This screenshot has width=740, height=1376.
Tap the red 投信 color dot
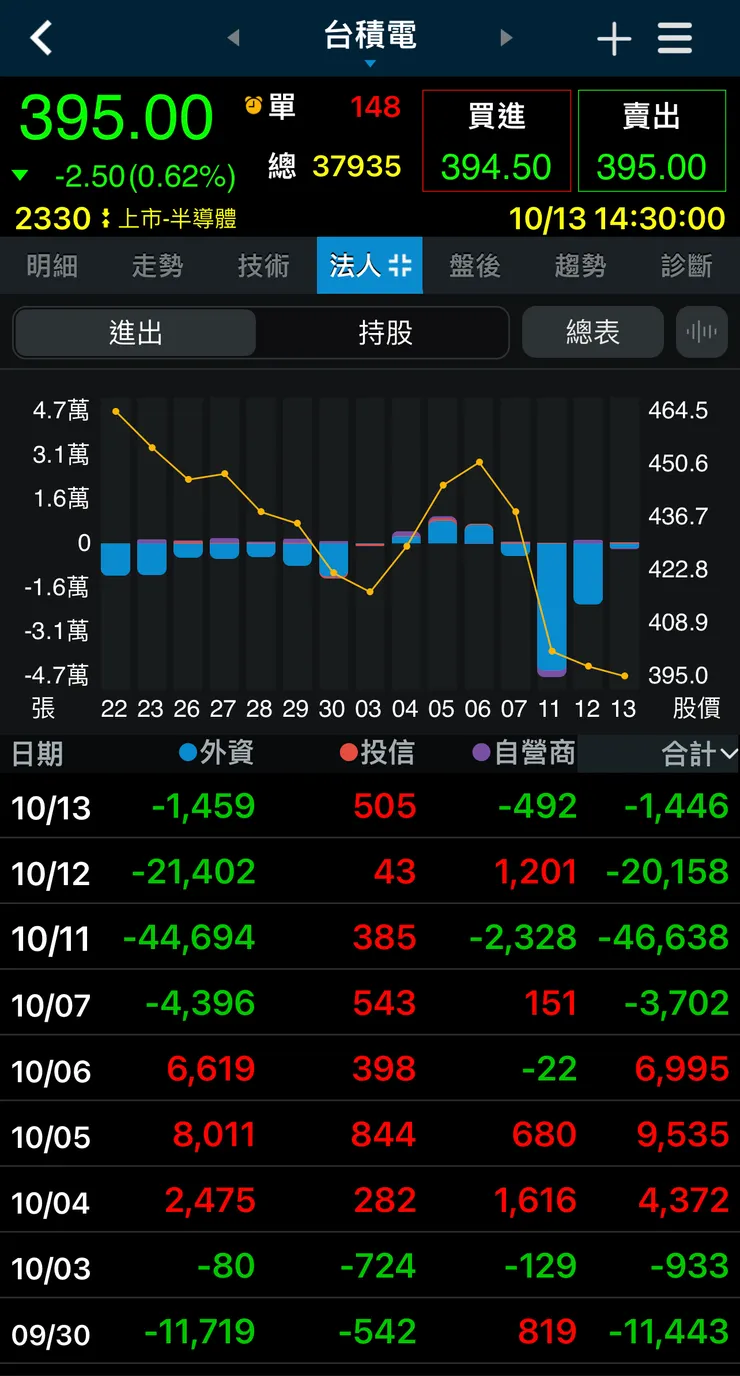[x=350, y=753]
